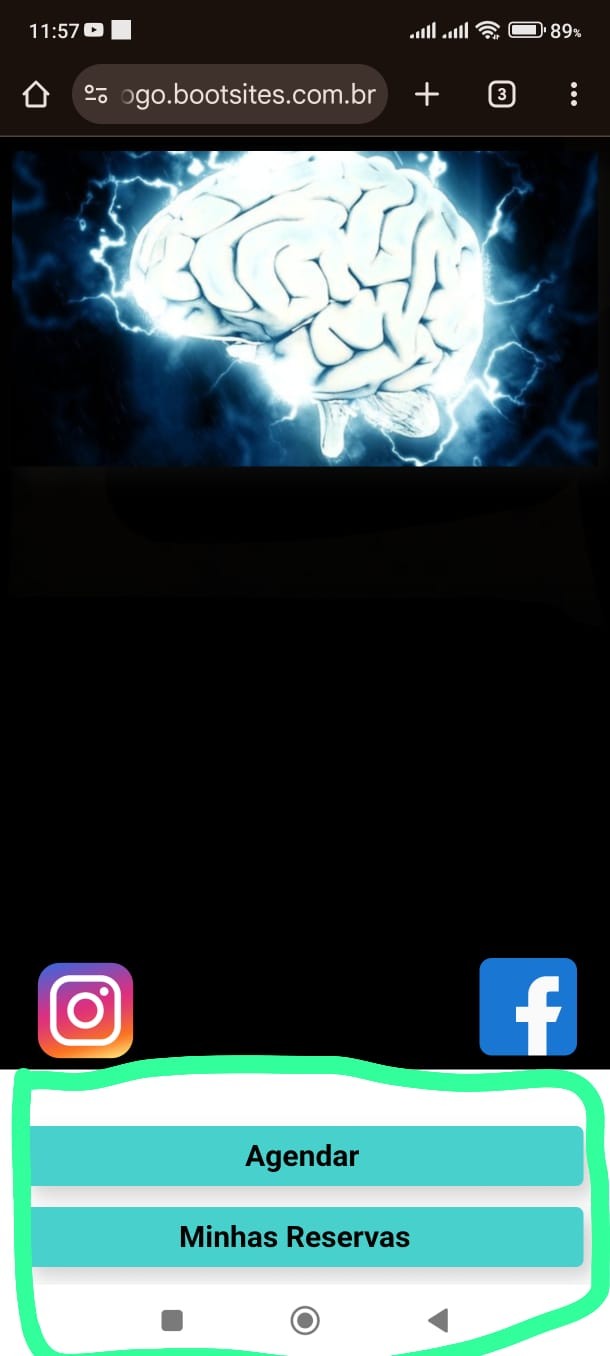Open a new browser tab
The height and width of the screenshot is (1356, 610).
(x=427, y=95)
